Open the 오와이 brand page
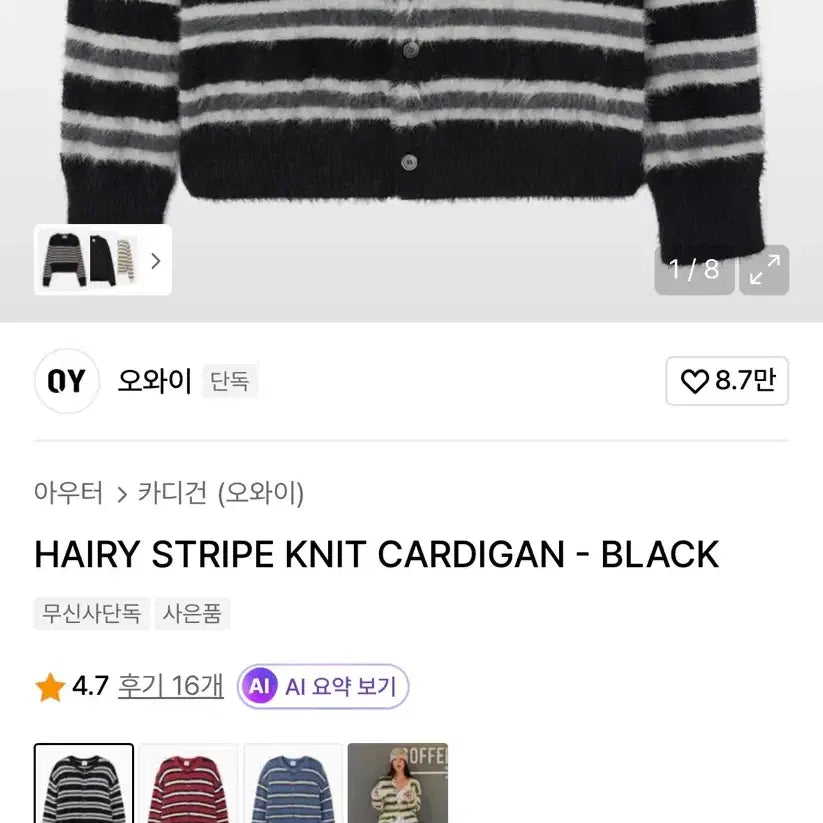The image size is (823, 823). tap(154, 381)
